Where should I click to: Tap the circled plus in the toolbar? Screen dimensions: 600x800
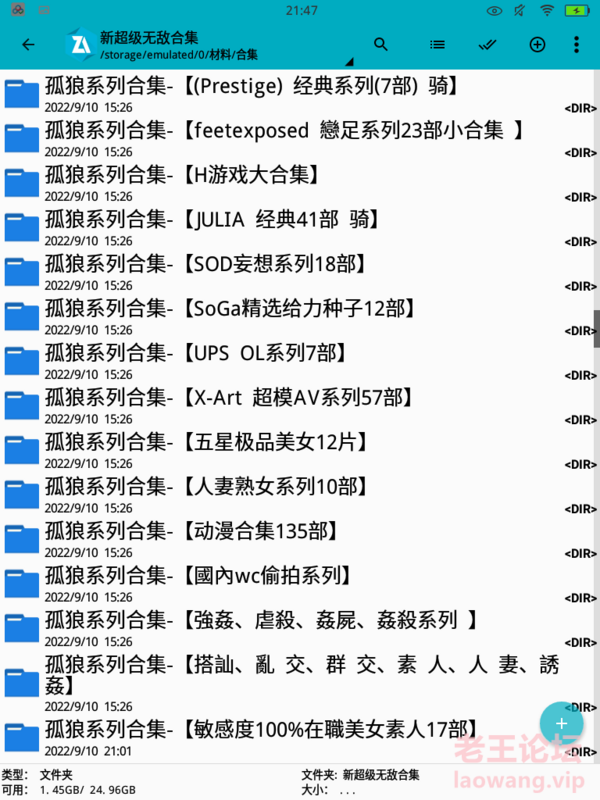538,45
